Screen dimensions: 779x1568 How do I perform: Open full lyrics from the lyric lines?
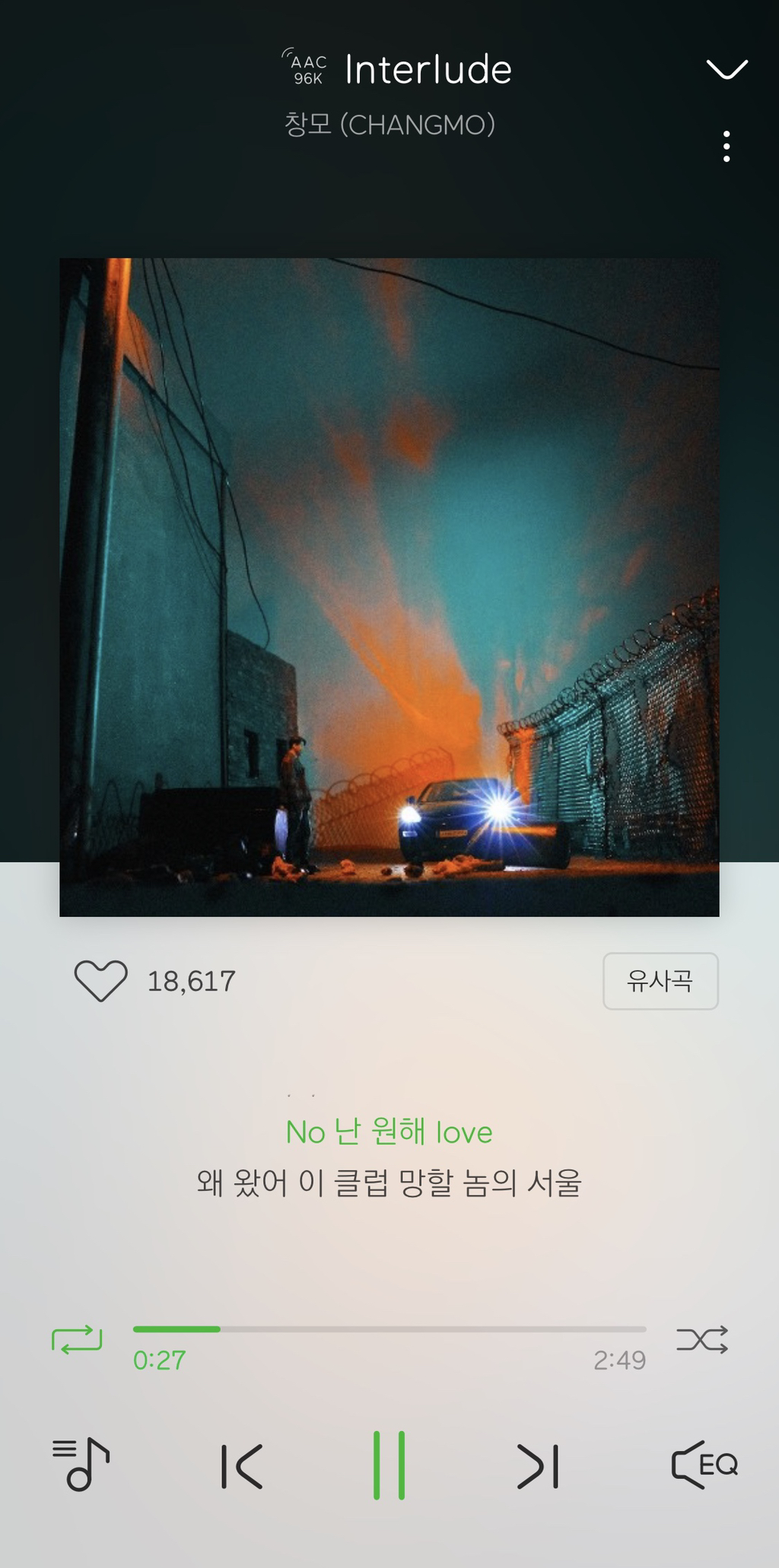click(389, 1157)
